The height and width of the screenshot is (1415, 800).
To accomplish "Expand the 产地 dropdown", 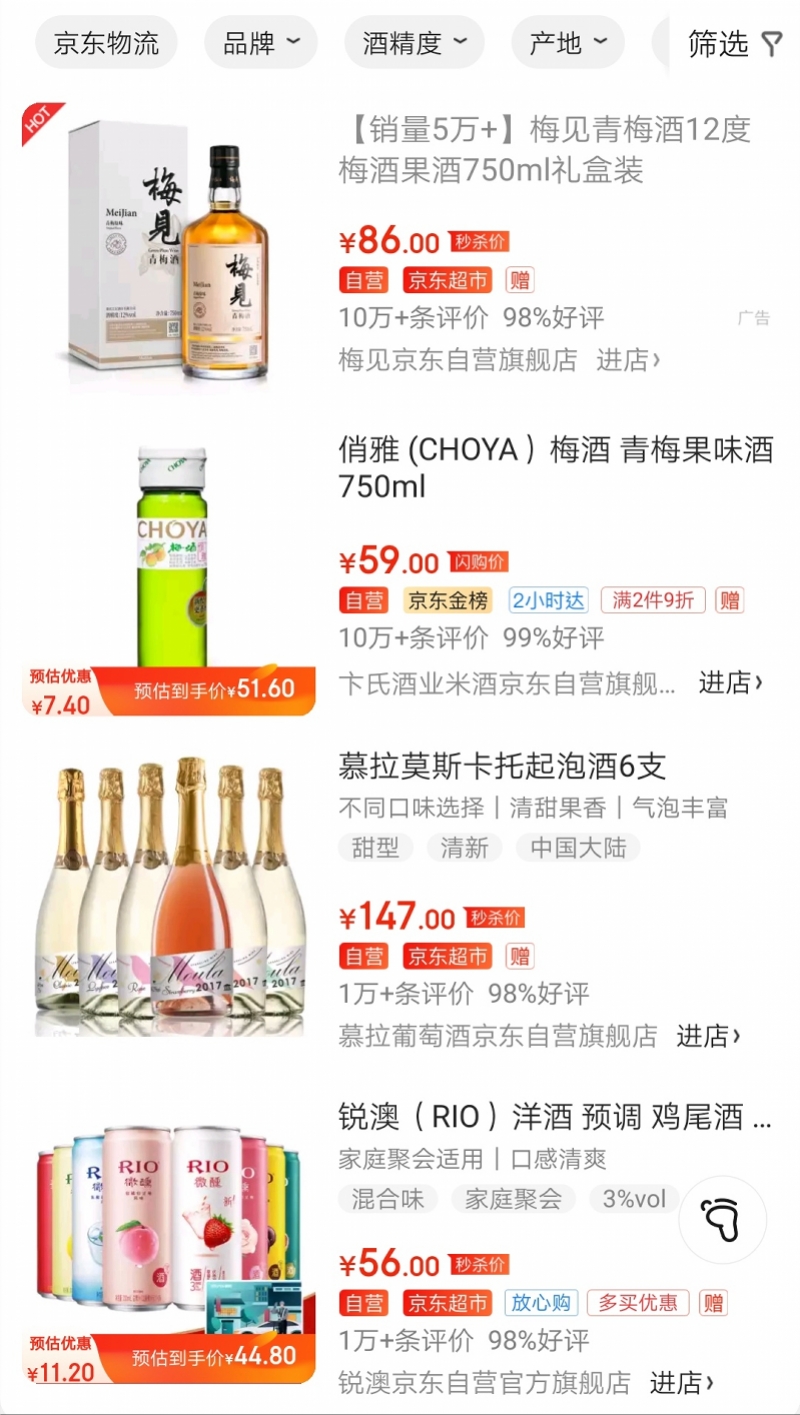I will pos(567,44).
